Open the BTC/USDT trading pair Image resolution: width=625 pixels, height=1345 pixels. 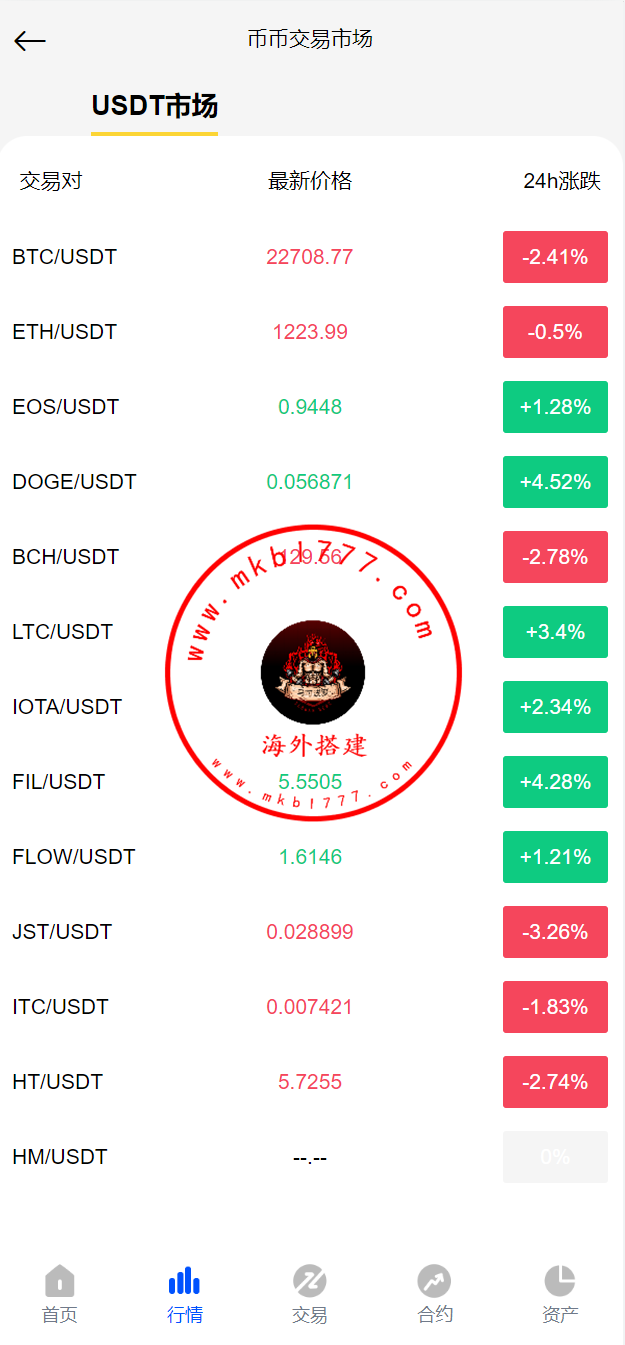click(312, 257)
